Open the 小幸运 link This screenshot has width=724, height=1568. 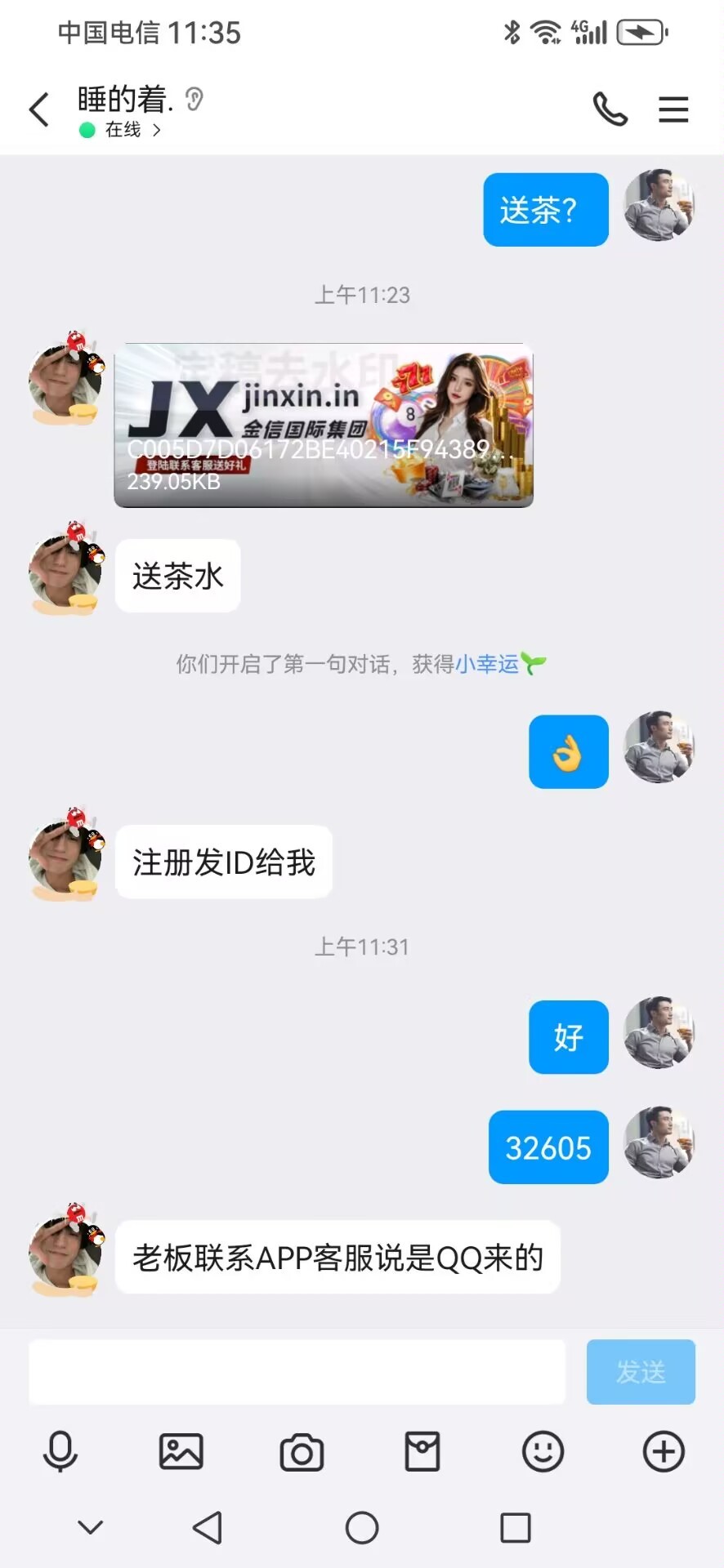(x=487, y=664)
